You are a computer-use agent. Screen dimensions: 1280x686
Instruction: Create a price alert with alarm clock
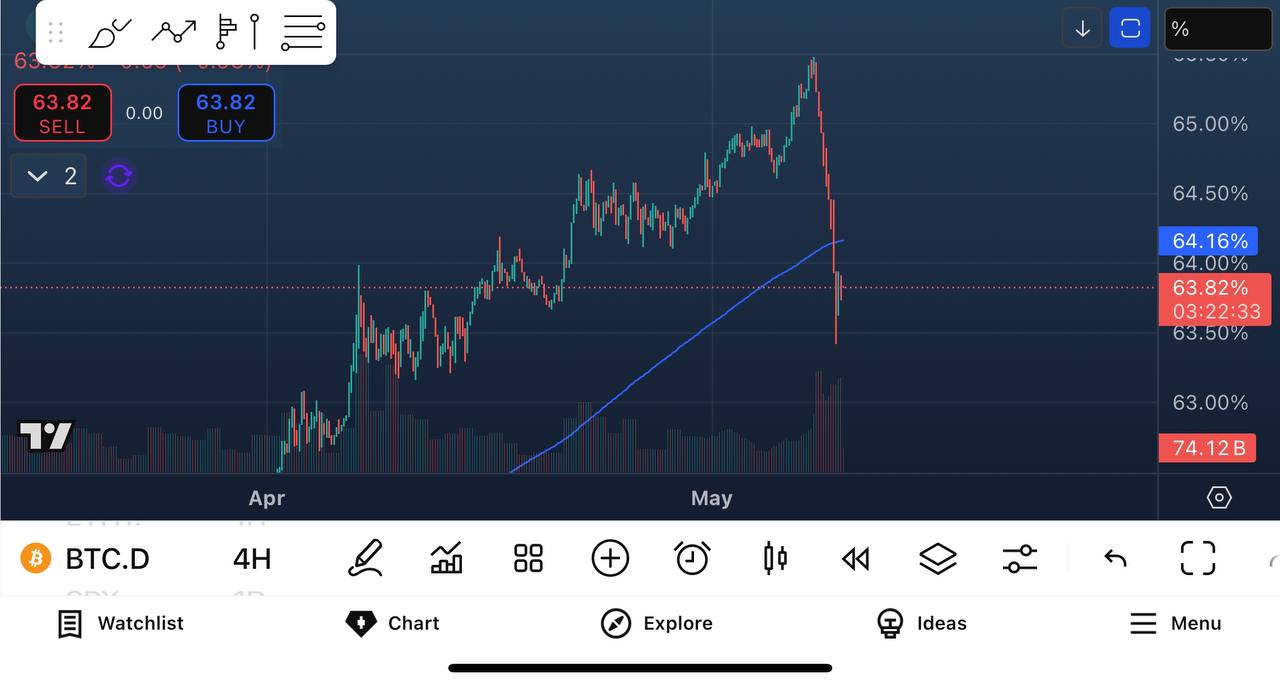click(x=692, y=558)
